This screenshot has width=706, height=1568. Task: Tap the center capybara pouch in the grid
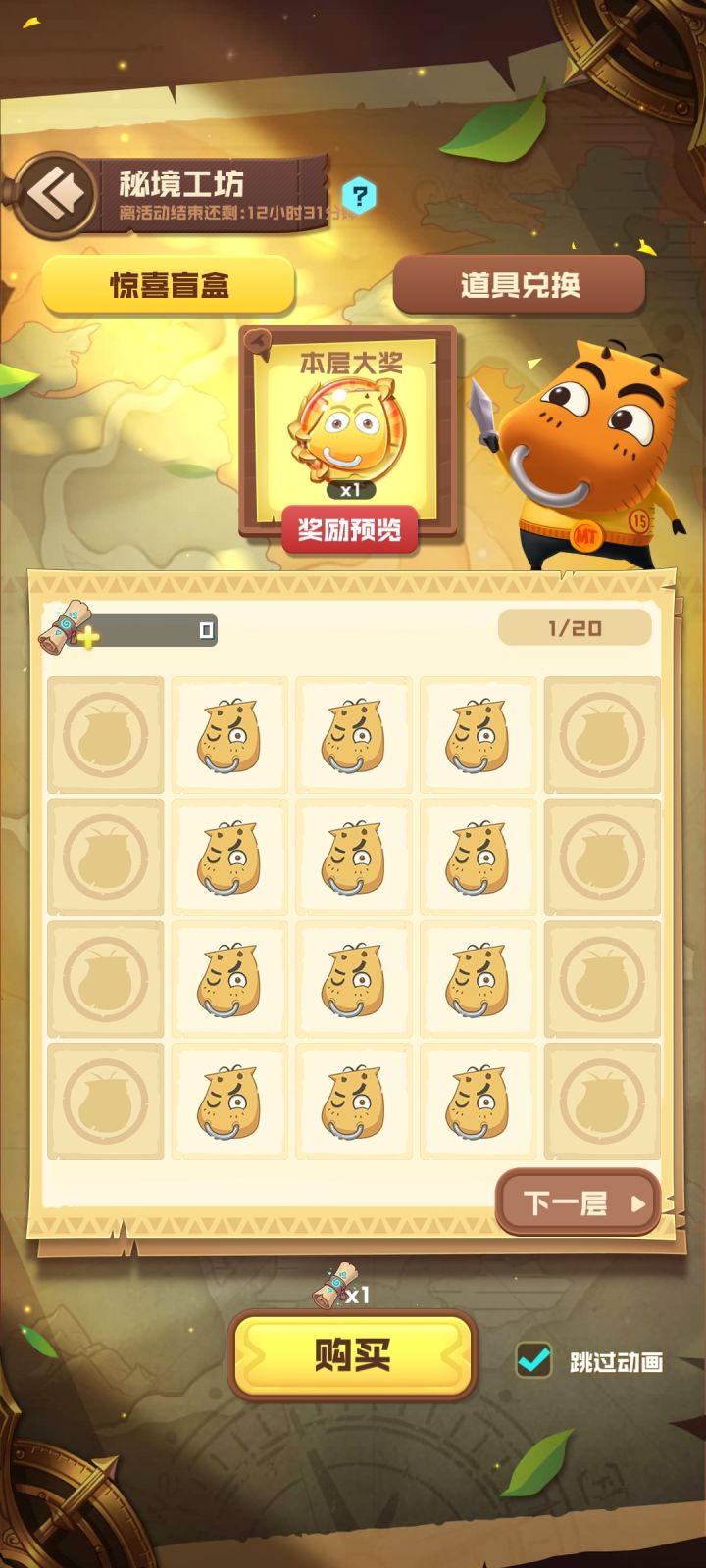click(353, 856)
